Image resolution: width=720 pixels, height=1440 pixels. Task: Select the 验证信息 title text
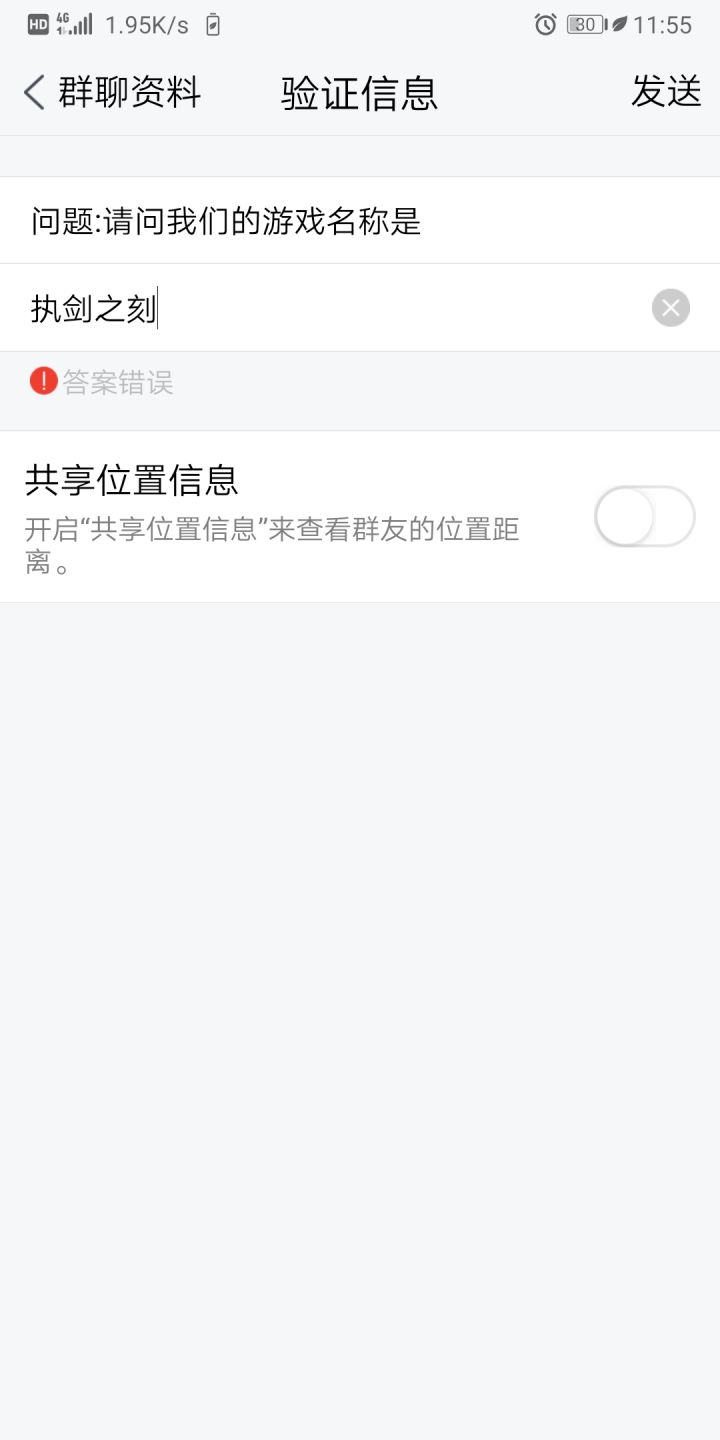pos(358,91)
